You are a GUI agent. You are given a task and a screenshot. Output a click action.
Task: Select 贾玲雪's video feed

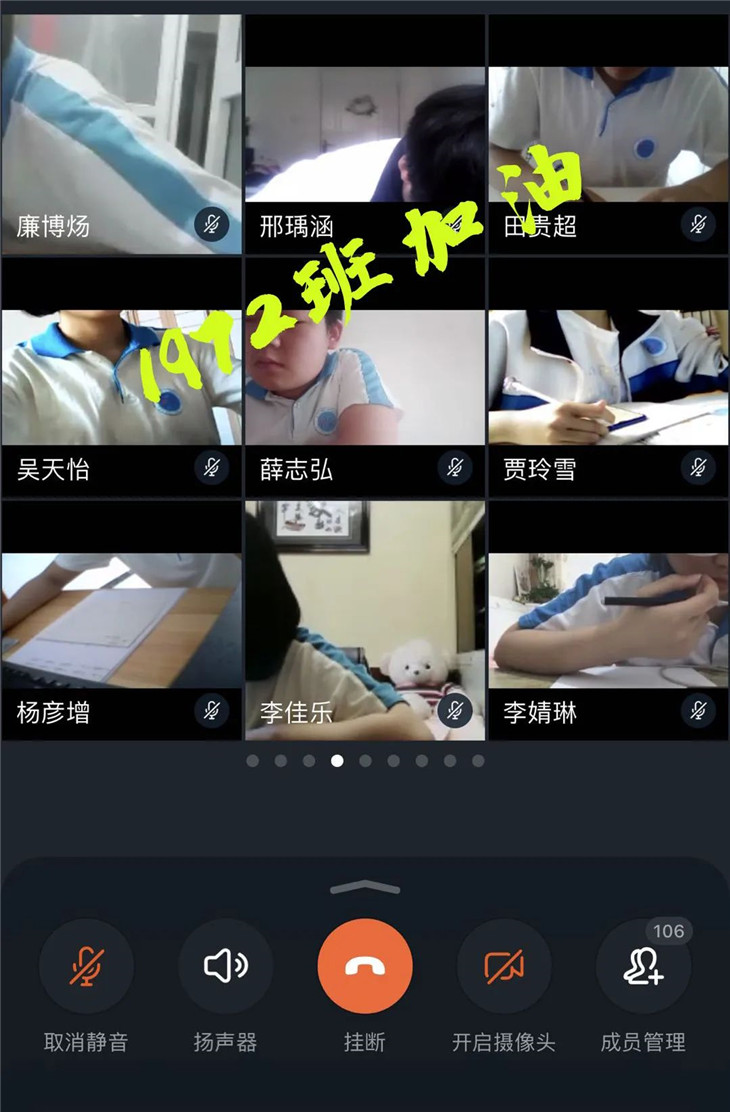click(608, 378)
